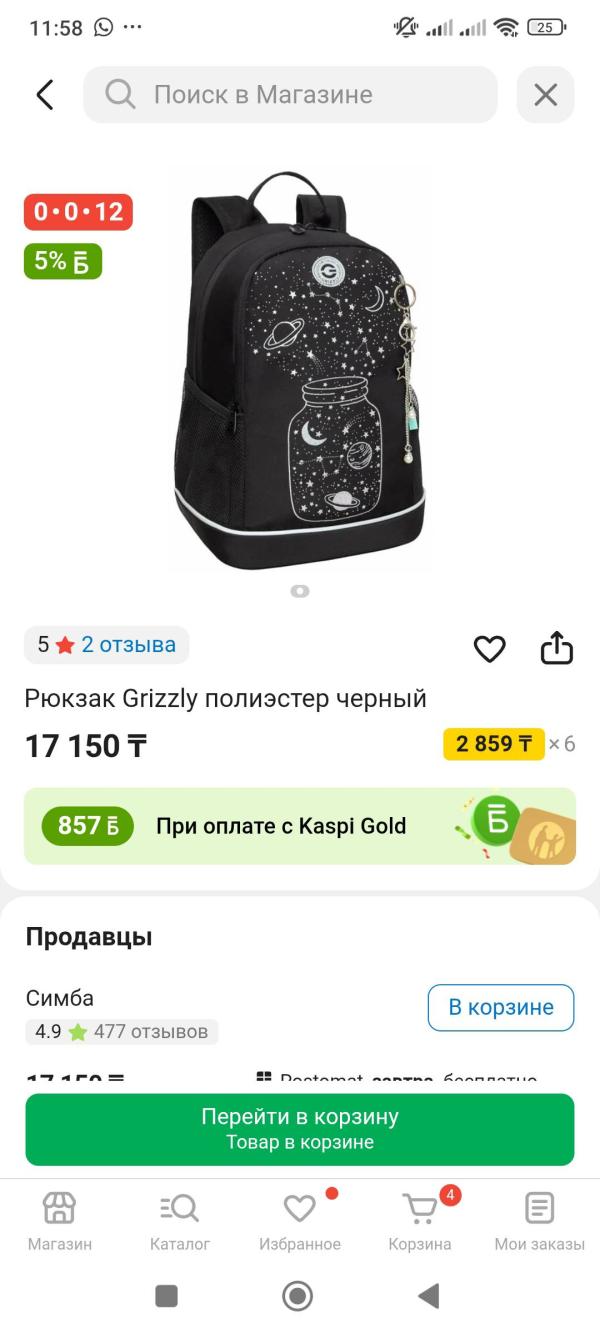Switch to the Магазин tab
This screenshot has width=600, height=1332.
tap(60, 1222)
